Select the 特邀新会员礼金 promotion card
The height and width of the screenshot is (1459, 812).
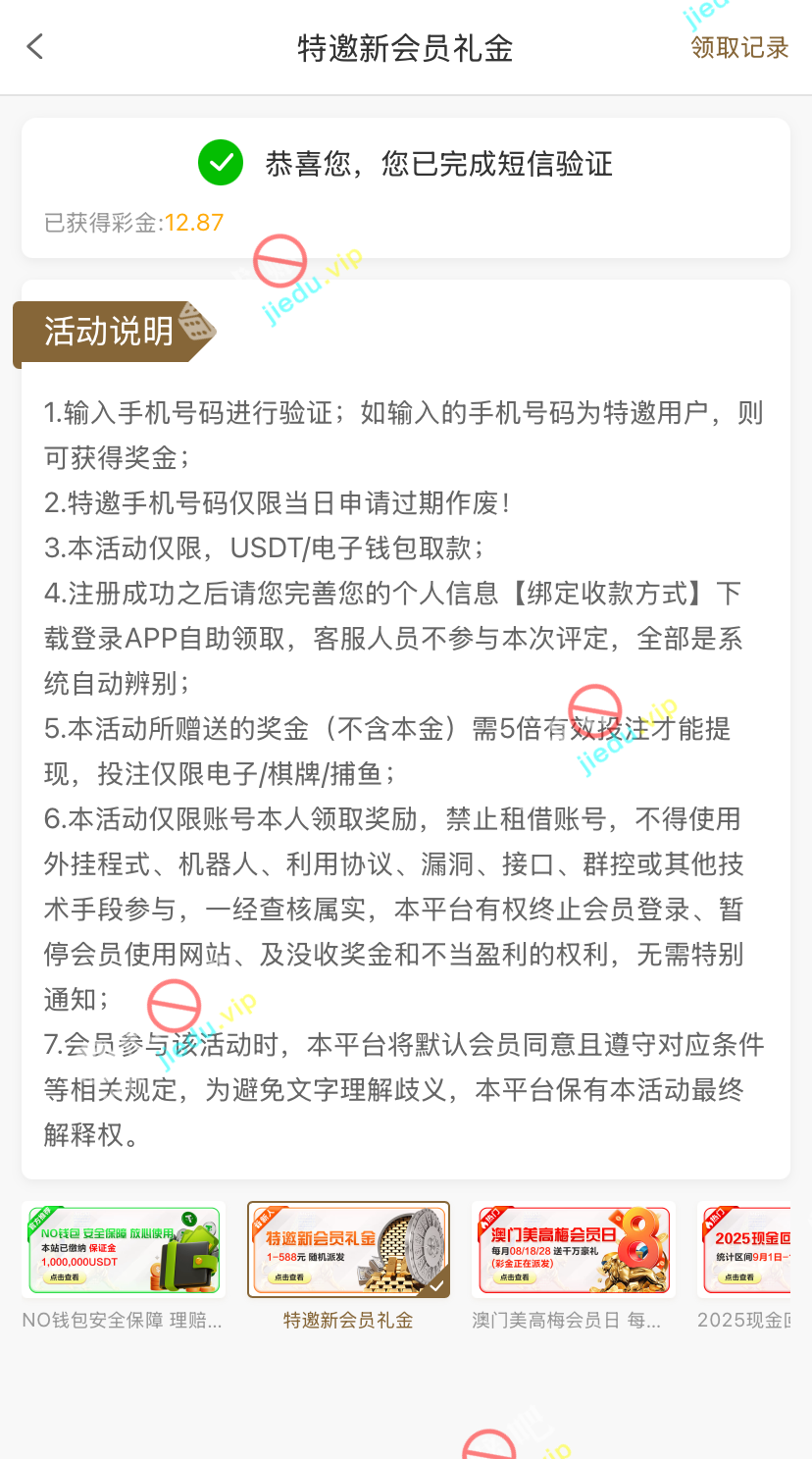(x=348, y=1250)
